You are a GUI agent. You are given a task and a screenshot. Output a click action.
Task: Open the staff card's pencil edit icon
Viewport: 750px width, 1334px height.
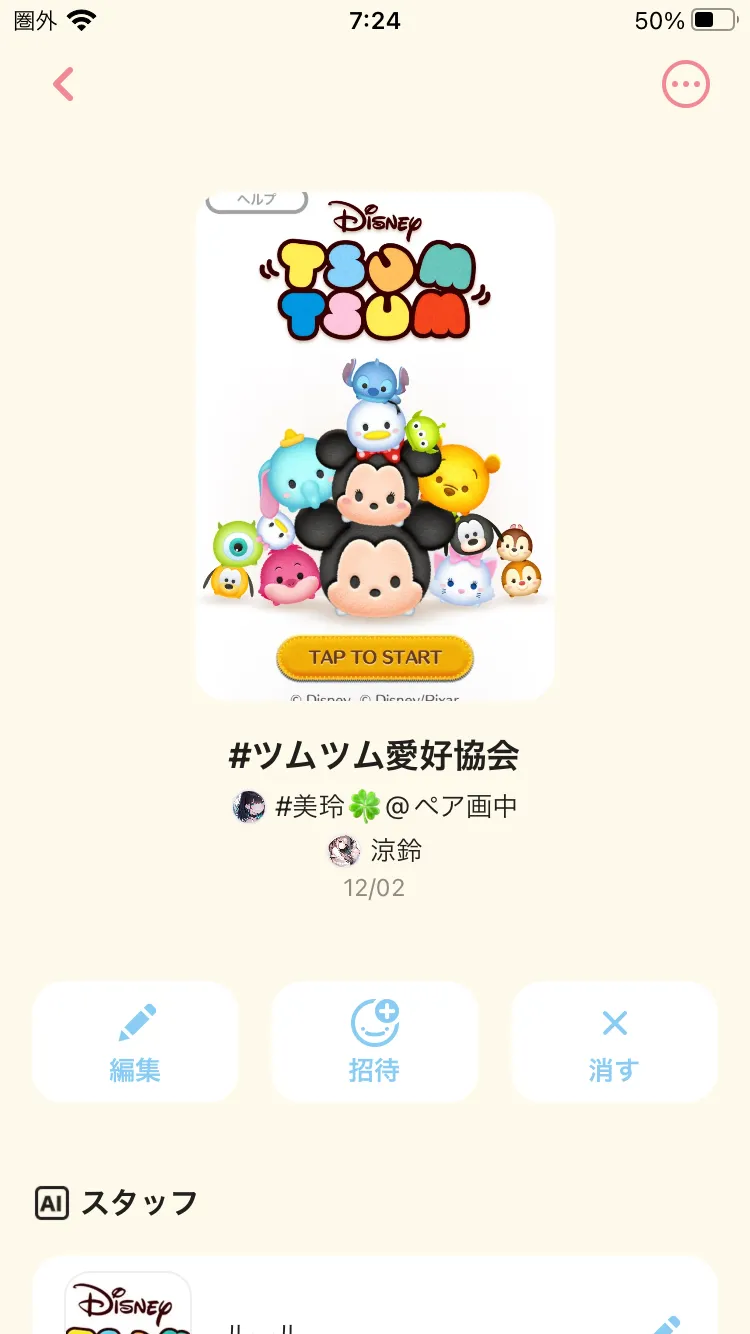tap(666, 1325)
